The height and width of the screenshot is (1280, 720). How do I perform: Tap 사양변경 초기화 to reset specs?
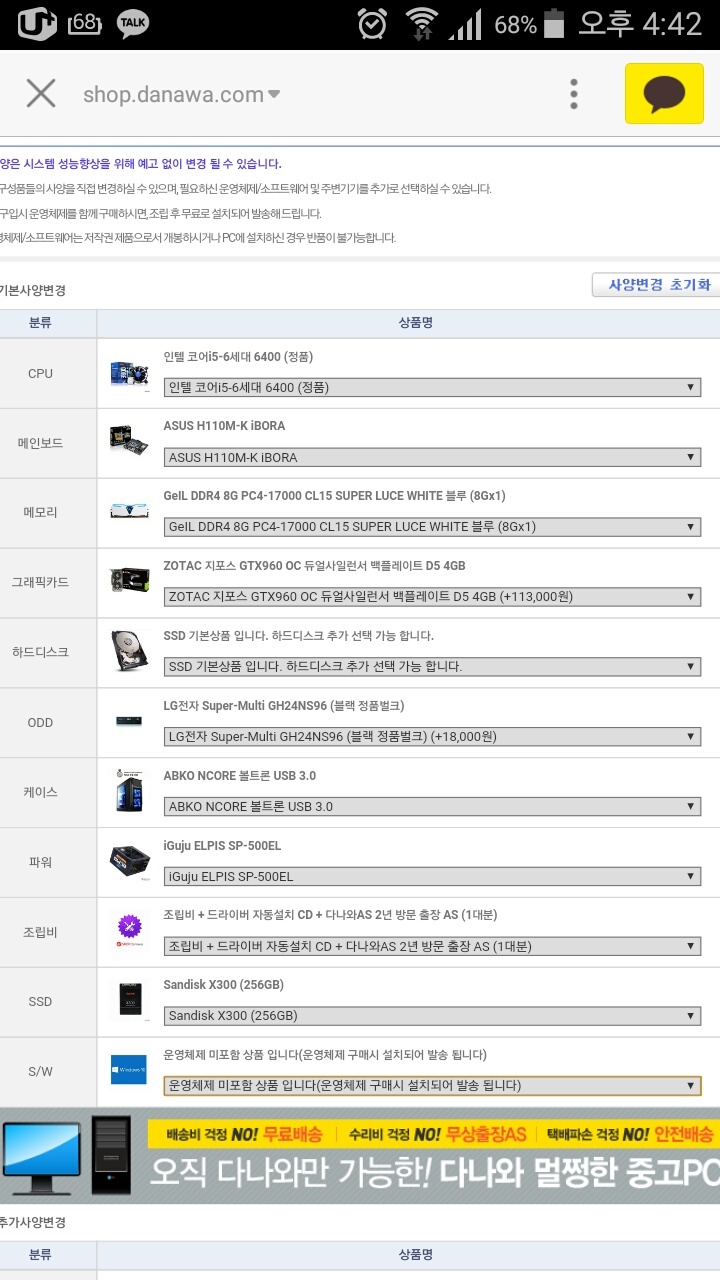(x=655, y=285)
